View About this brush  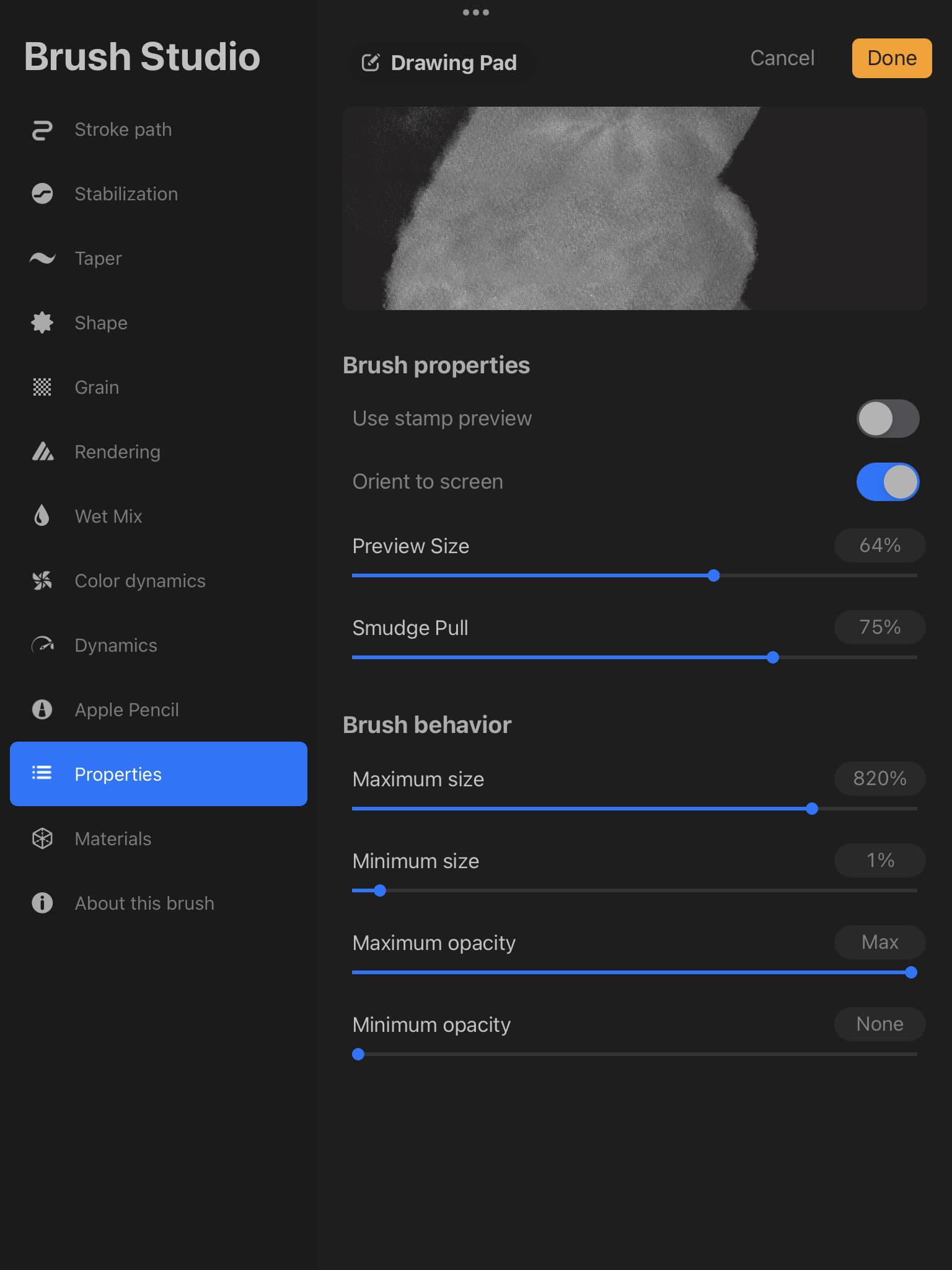click(x=144, y=904)
